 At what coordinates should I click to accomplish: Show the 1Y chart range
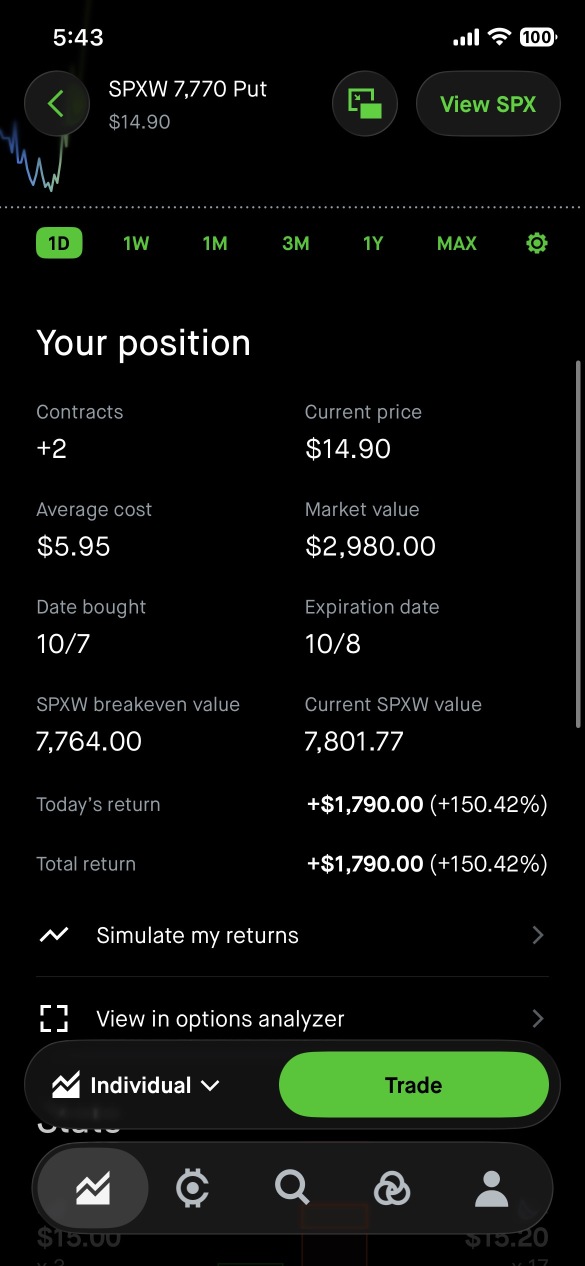click(x=373, y=243)
